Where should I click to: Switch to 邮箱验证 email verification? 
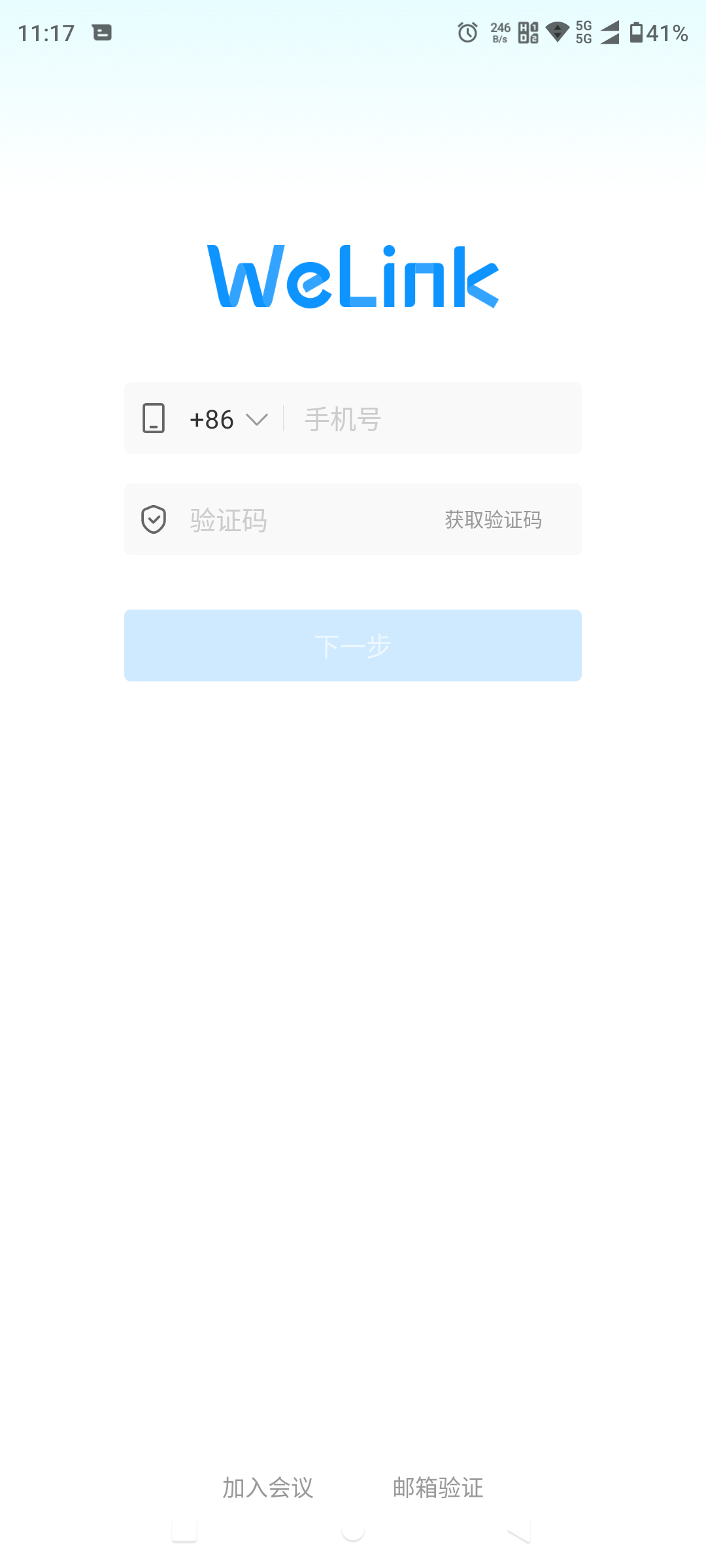(x=438, y=1488)
